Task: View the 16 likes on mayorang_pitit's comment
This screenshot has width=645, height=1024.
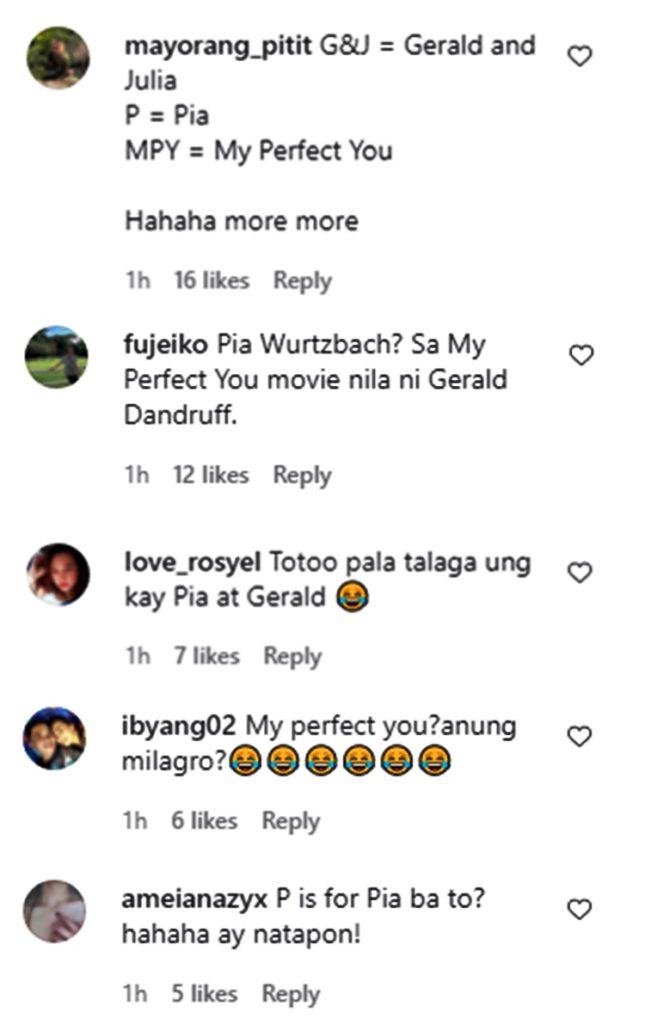Action: (x=211, y=281)
